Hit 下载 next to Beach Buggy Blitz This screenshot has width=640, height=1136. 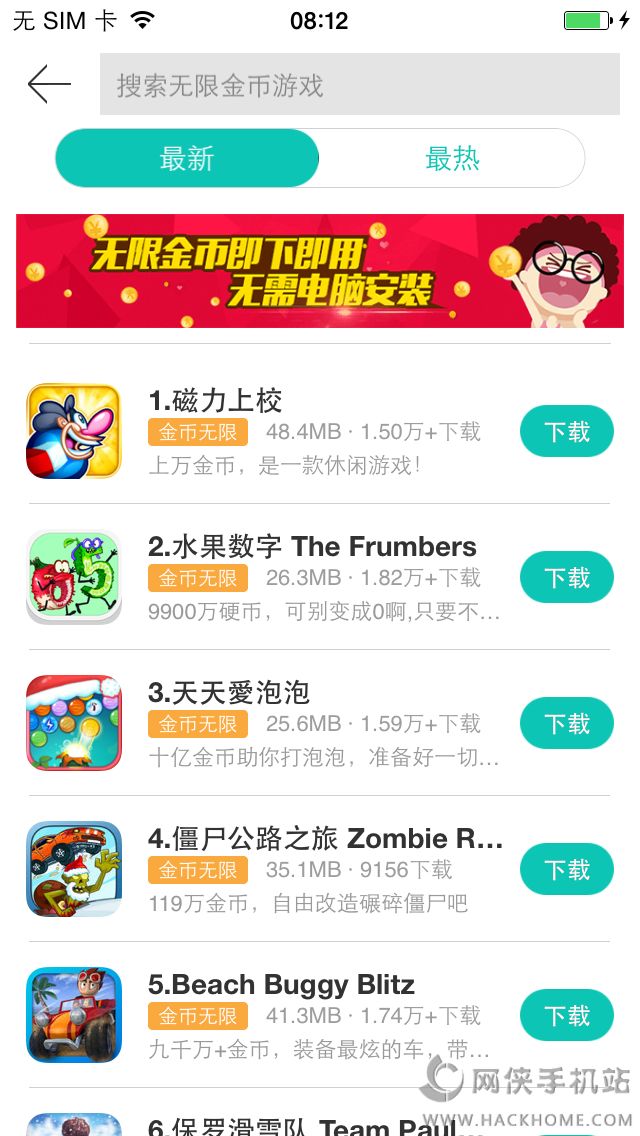tap(566, 1016)
